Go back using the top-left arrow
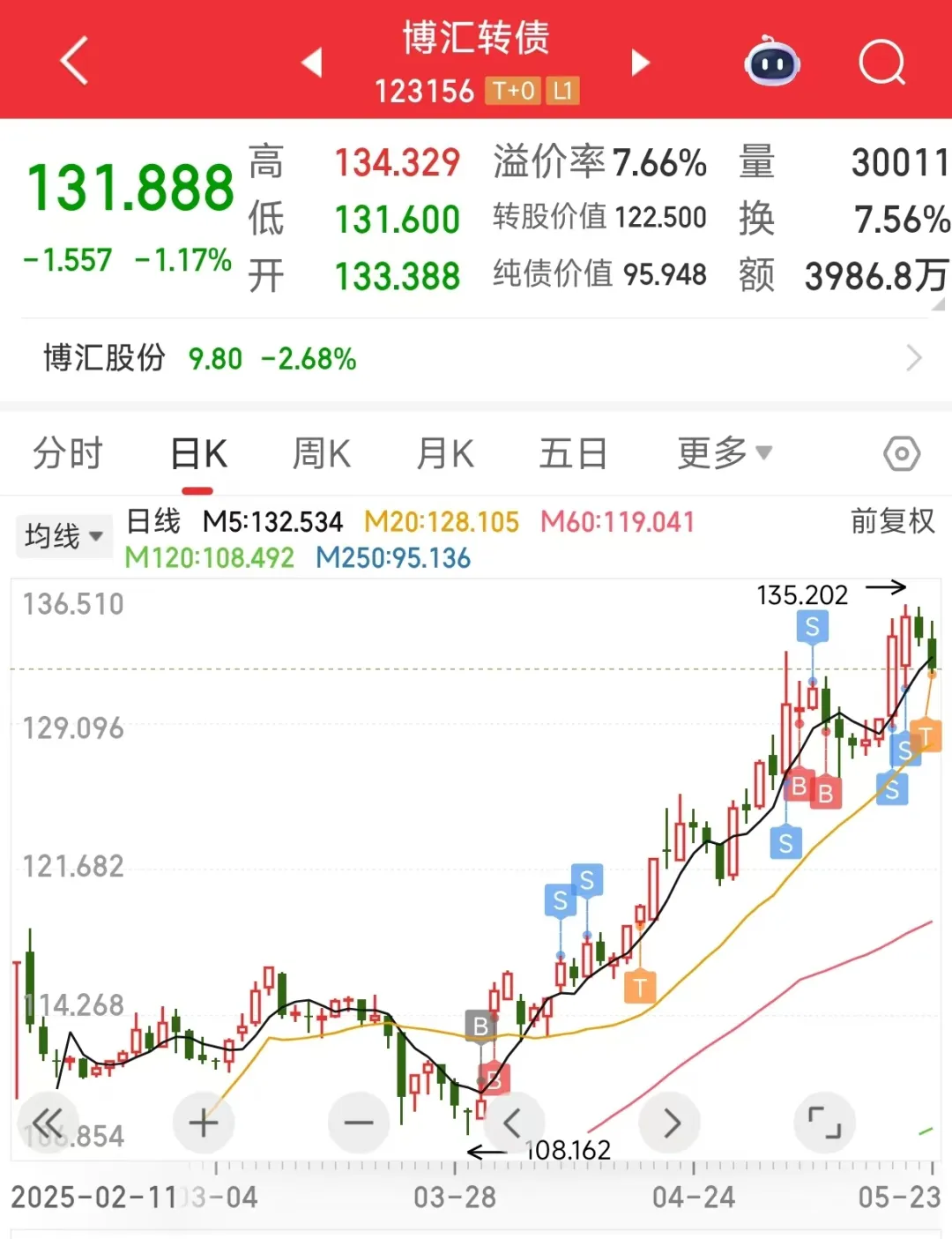 point(75,61)
